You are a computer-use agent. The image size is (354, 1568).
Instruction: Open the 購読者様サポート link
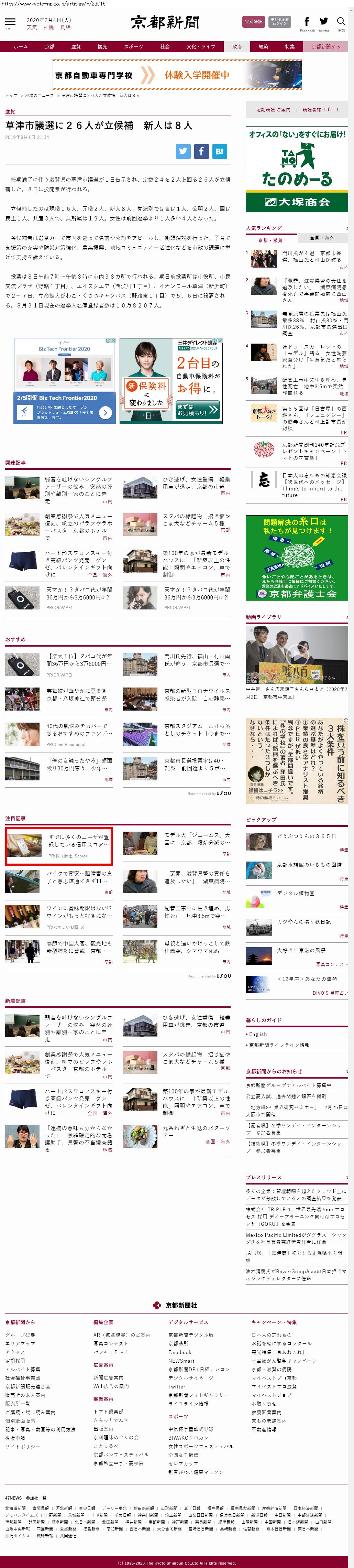point(321,110)
